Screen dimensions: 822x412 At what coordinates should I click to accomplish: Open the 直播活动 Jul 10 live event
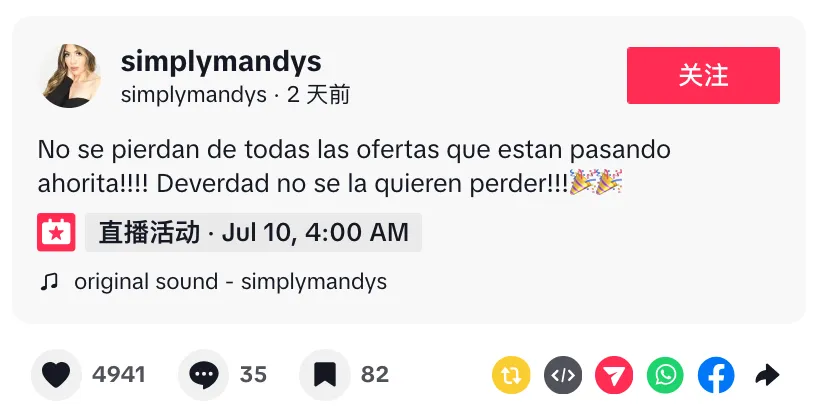click(229, 232)
